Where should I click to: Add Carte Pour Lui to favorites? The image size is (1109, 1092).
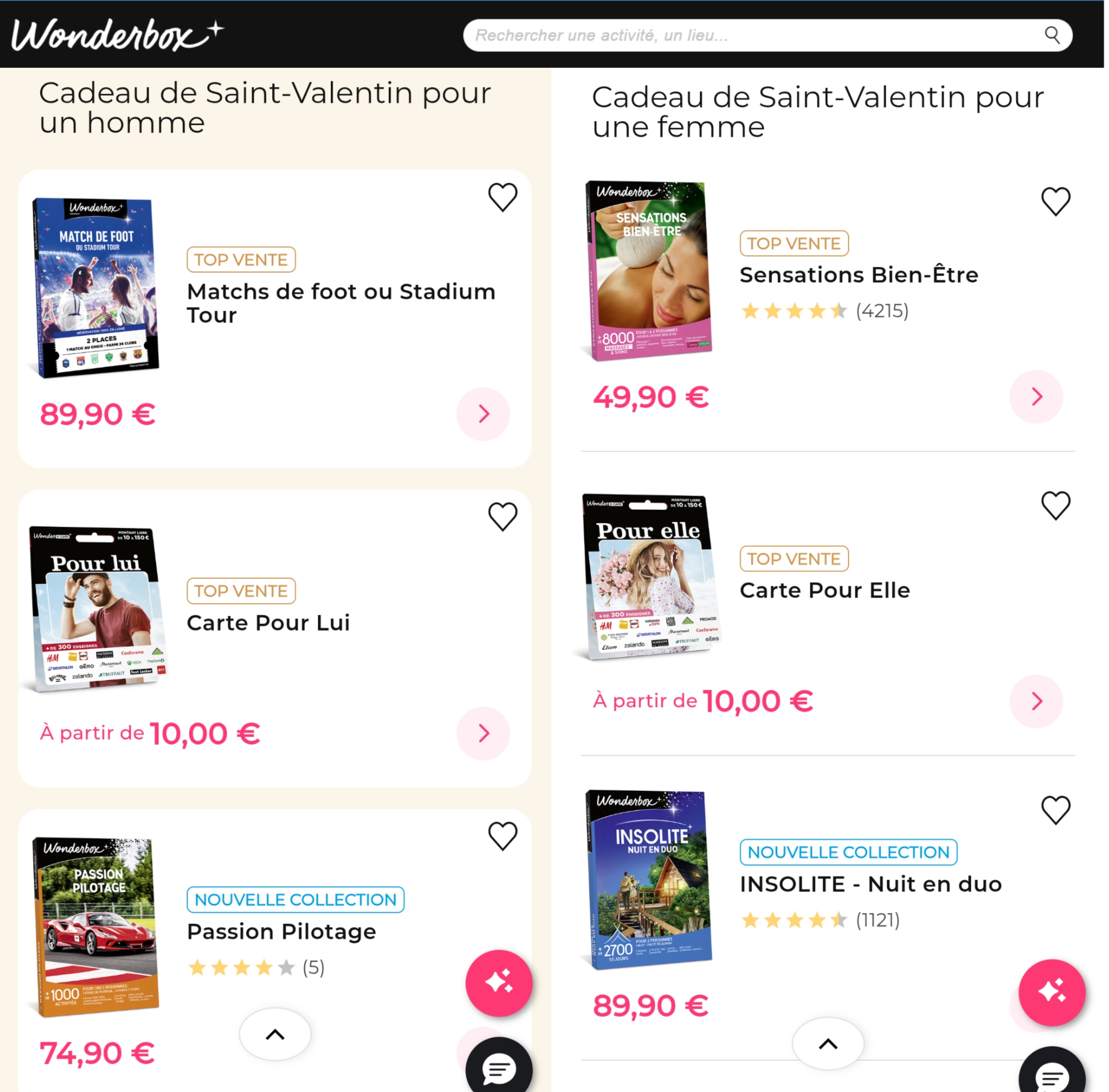click(x=503, y=516)
